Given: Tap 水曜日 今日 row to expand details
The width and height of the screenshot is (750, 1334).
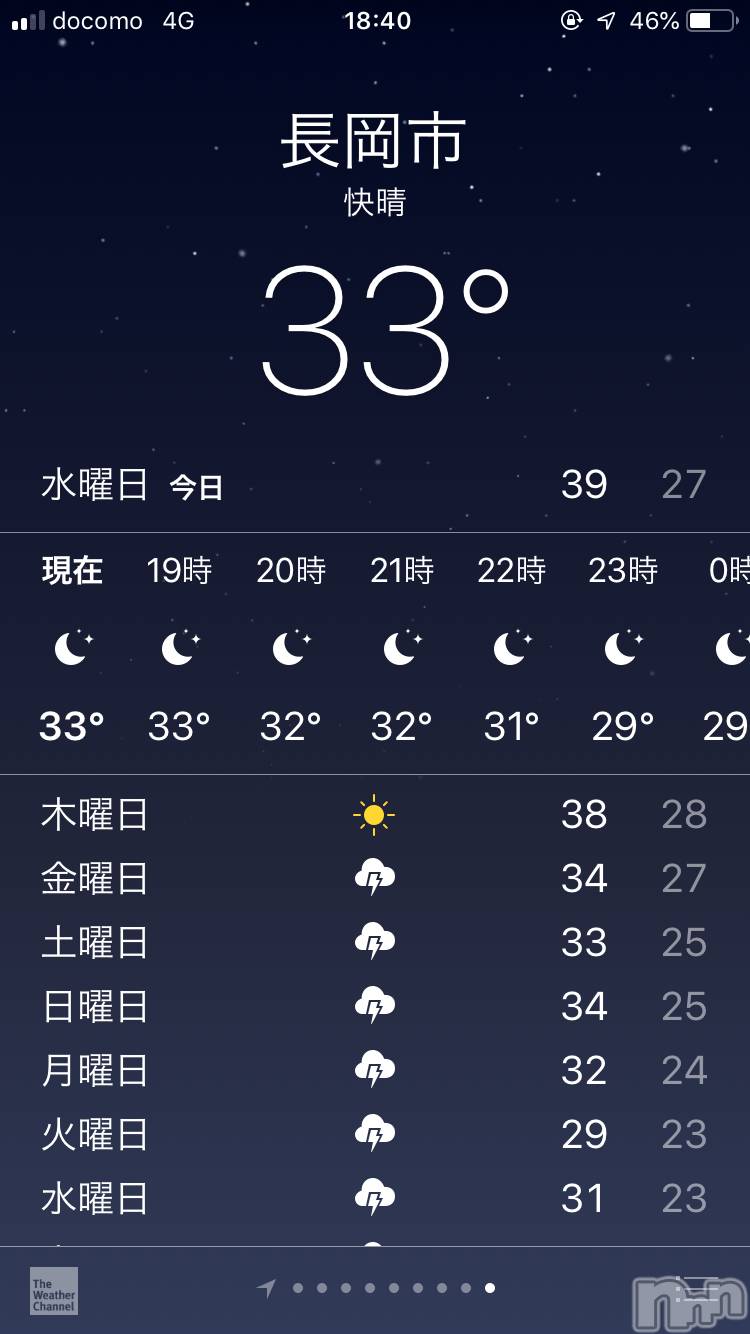Looking at the screenshot, I should pyautogui.click(x=375, y=486).
